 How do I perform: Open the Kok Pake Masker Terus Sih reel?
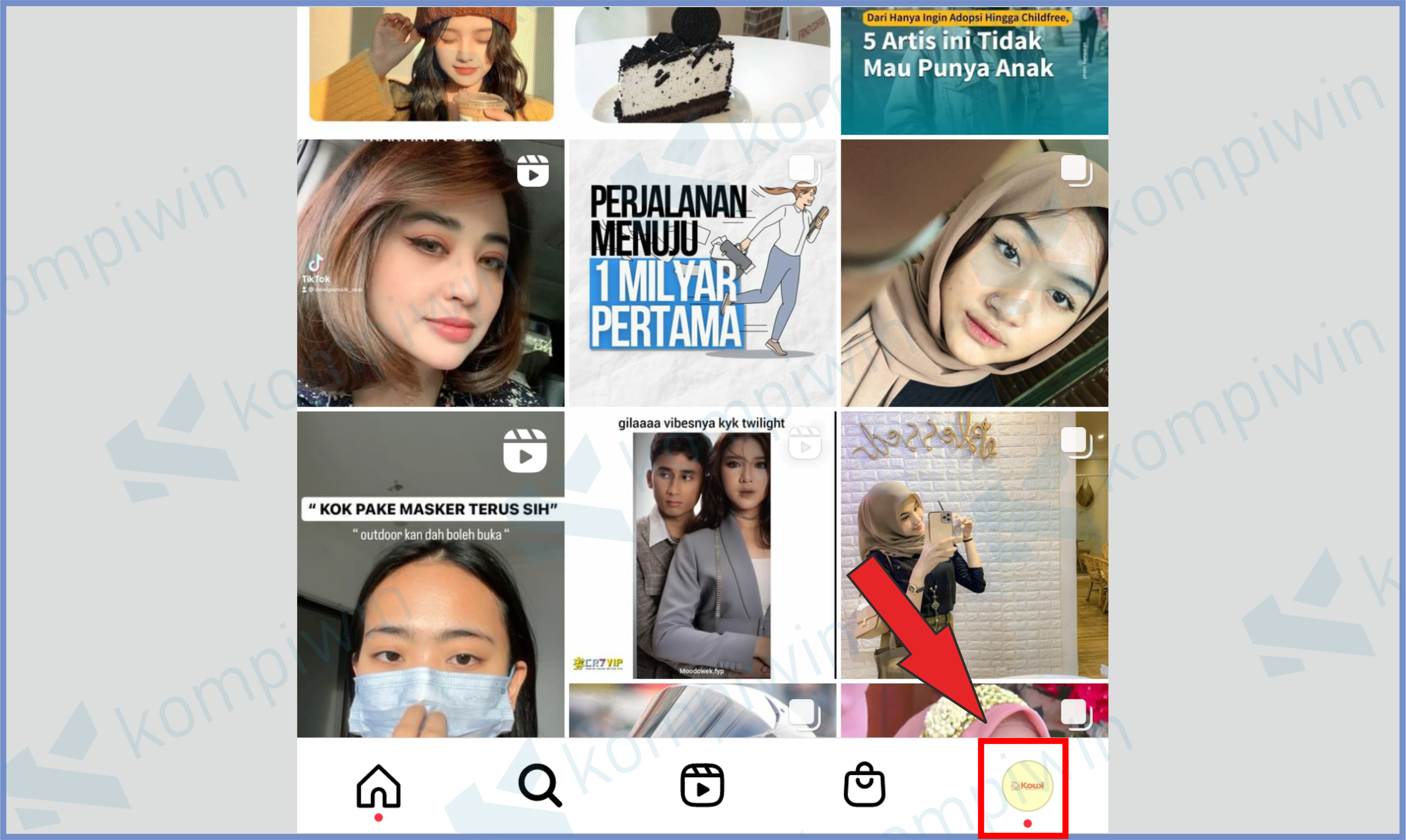430,574
